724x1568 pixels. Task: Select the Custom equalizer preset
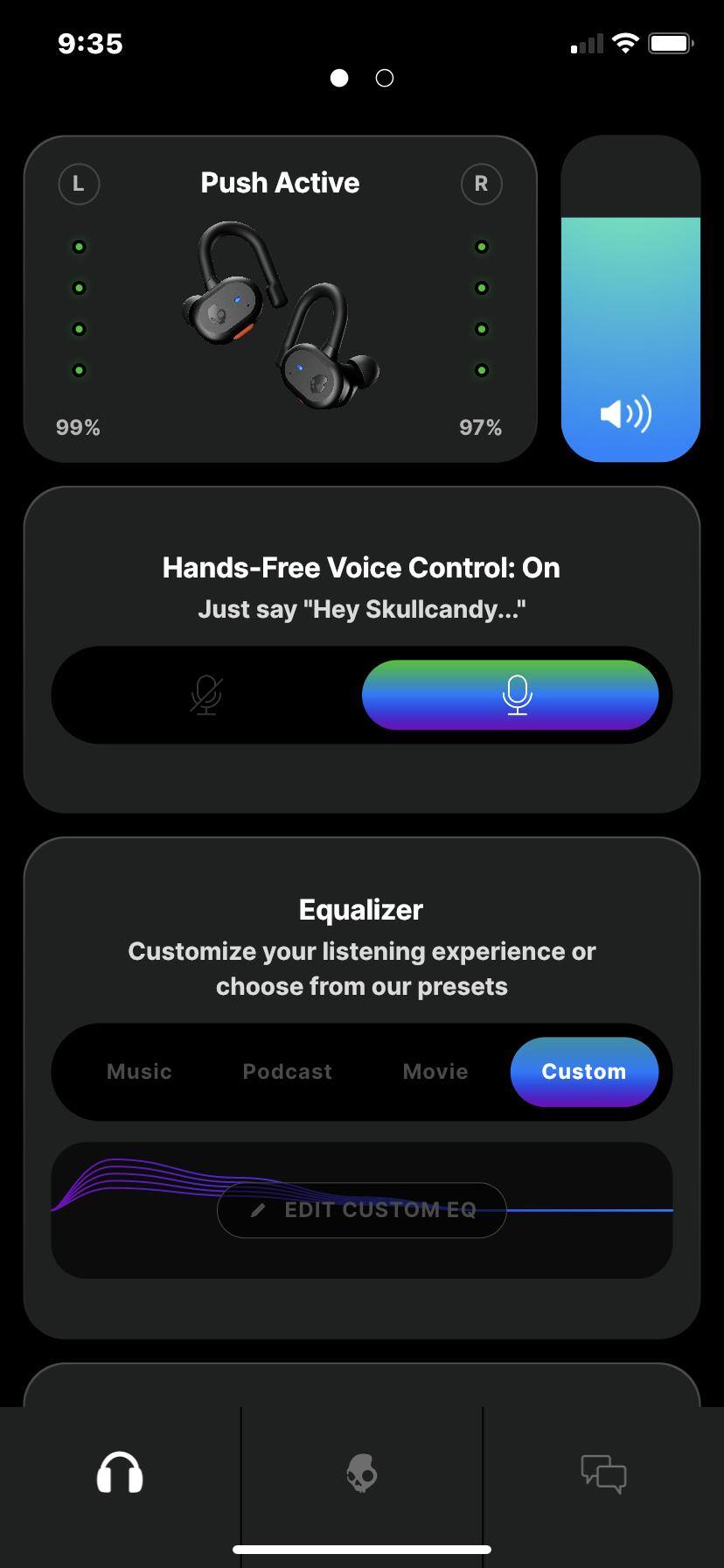point(584,1072)
